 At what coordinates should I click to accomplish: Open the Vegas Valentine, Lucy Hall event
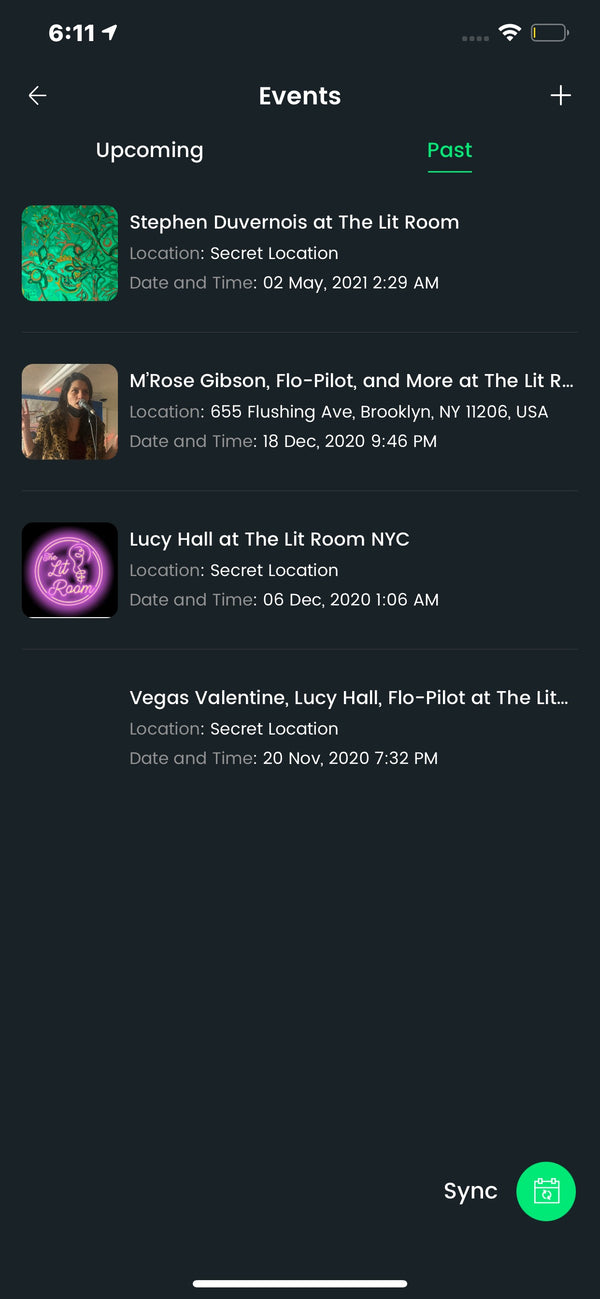(x=348, y=698)
